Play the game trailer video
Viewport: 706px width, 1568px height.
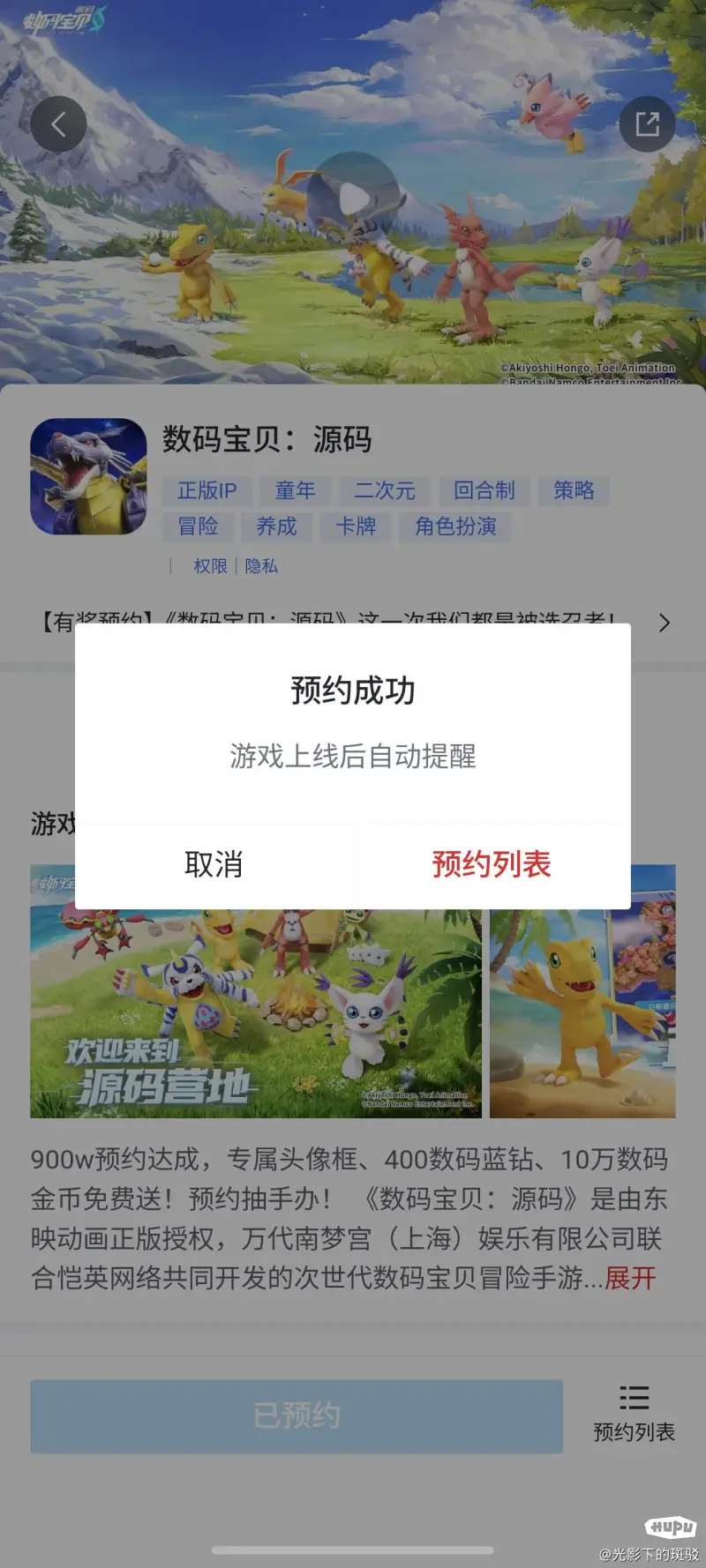[353, 198]
